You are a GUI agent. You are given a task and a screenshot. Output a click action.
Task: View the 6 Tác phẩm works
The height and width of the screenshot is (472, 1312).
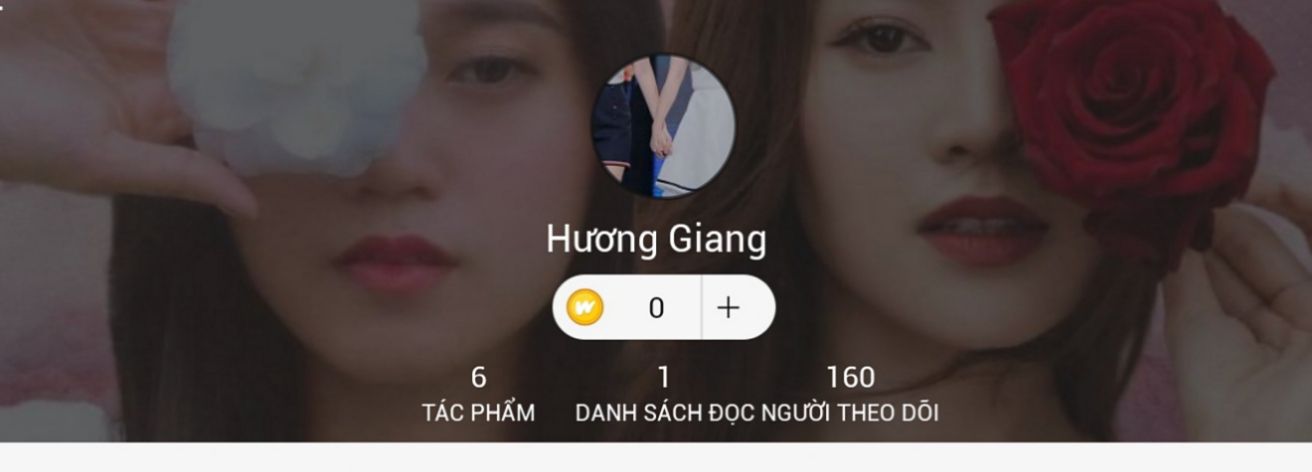click(478, 394)
